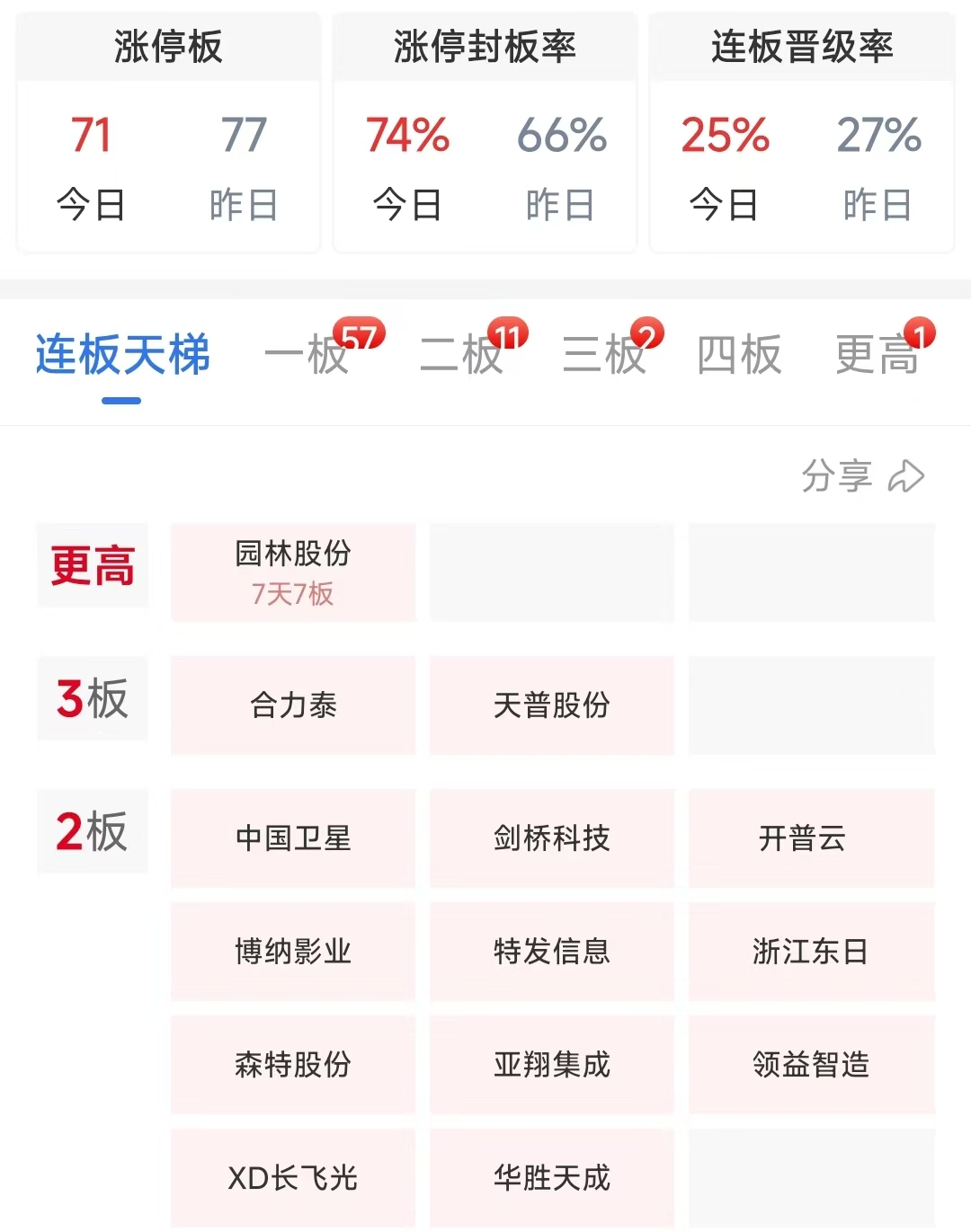View 亚翔集成 stock details

(x=552, y=1065)
